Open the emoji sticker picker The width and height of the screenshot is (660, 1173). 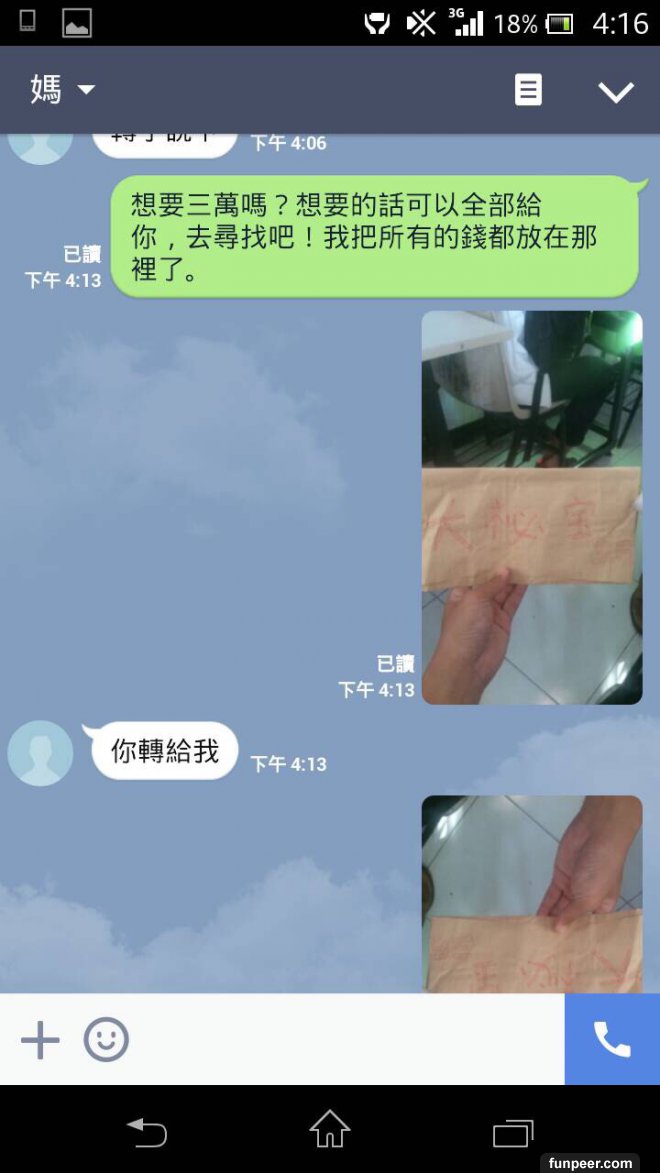click(106, 1040)
